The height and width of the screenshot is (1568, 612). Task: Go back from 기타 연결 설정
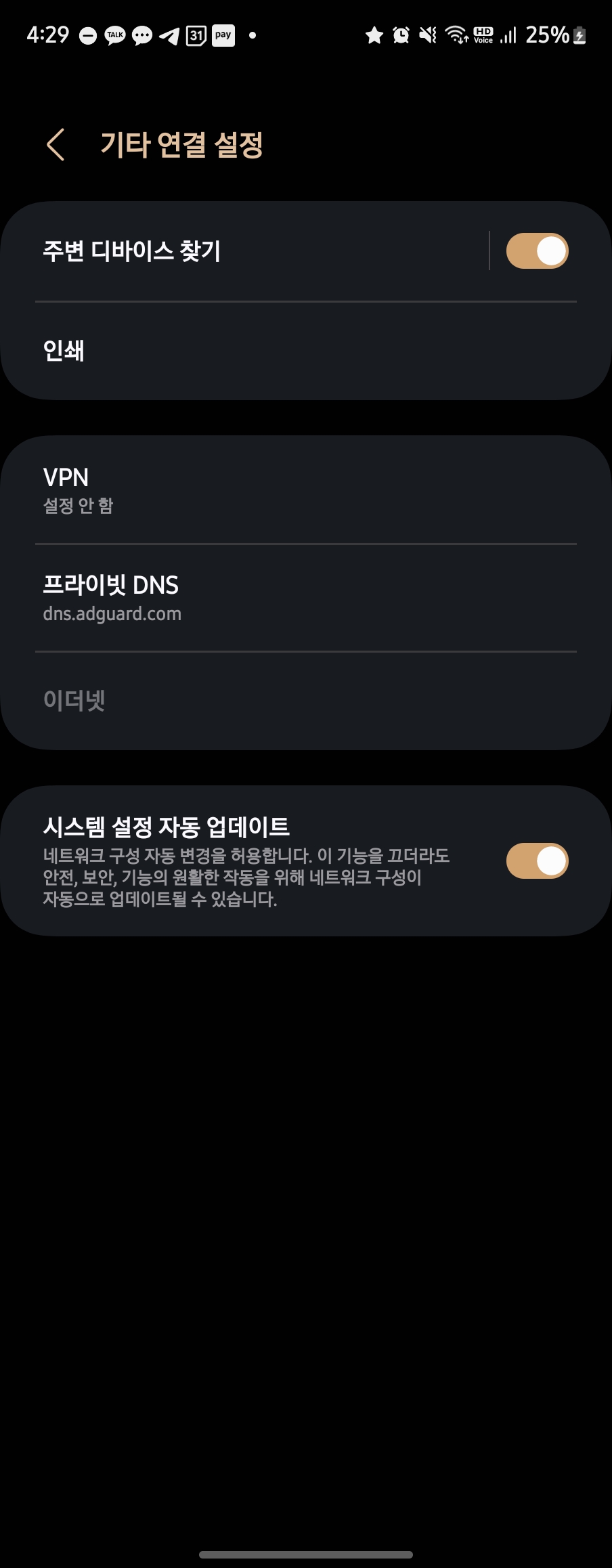56,144
